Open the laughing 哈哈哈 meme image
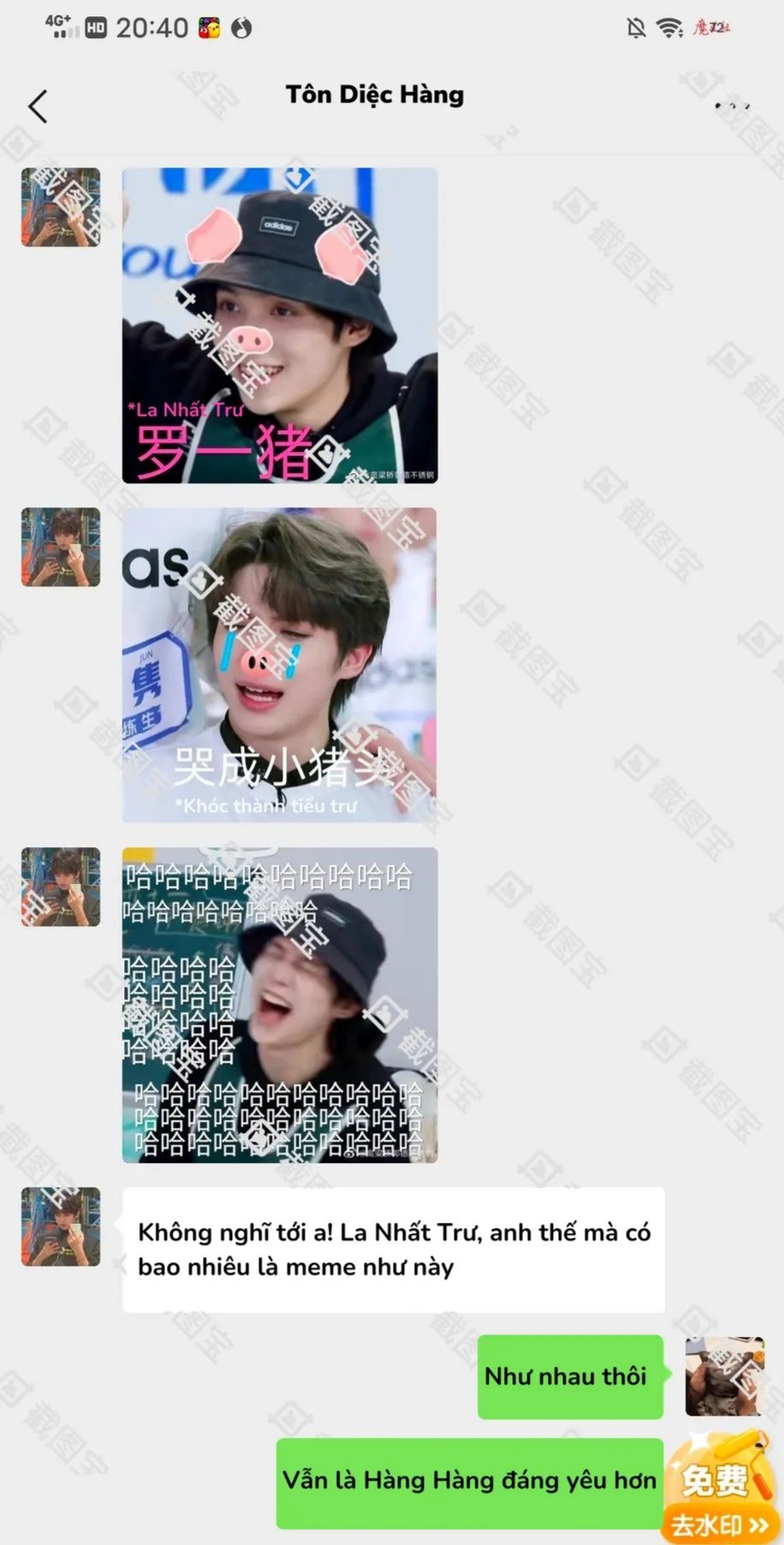This screenshot has width=784, height=1545. (280, 1005)
